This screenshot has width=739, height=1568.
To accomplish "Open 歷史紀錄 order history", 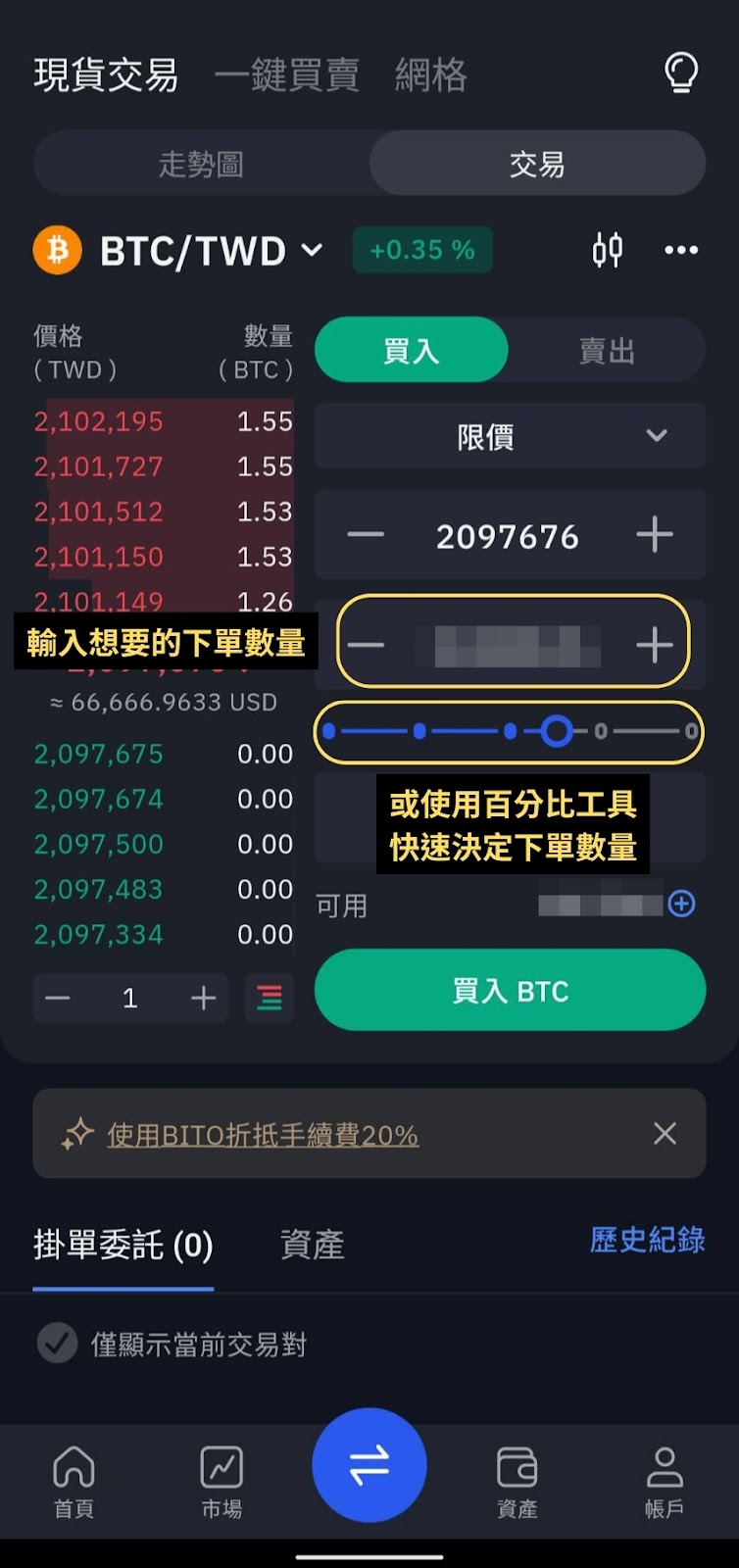I will point(647,1240).
